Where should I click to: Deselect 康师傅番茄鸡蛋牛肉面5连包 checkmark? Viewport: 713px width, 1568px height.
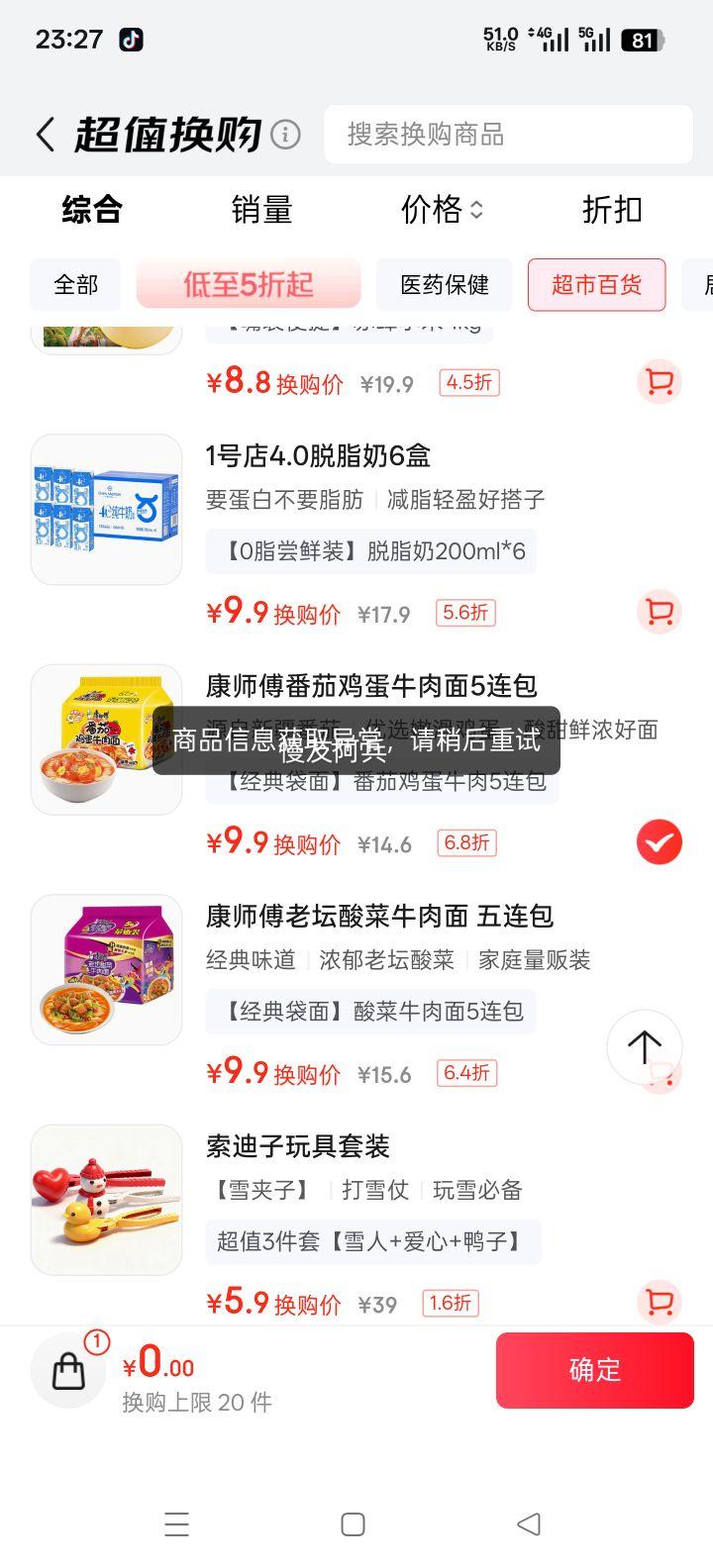(x=659, y=842)
